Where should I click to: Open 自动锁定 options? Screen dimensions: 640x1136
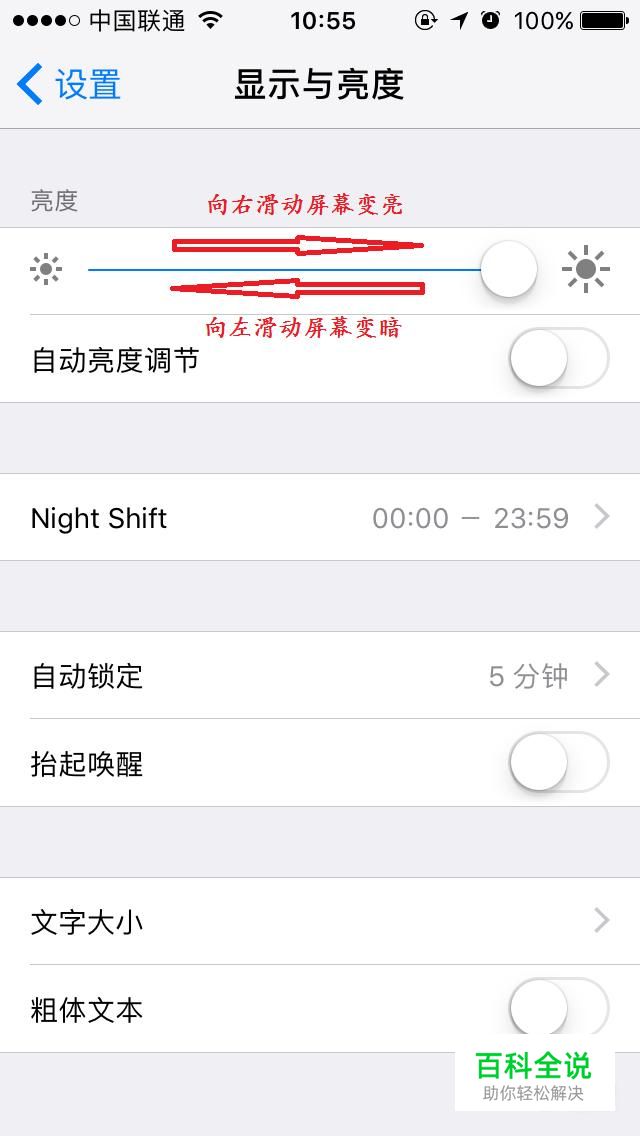pos(320,675)
